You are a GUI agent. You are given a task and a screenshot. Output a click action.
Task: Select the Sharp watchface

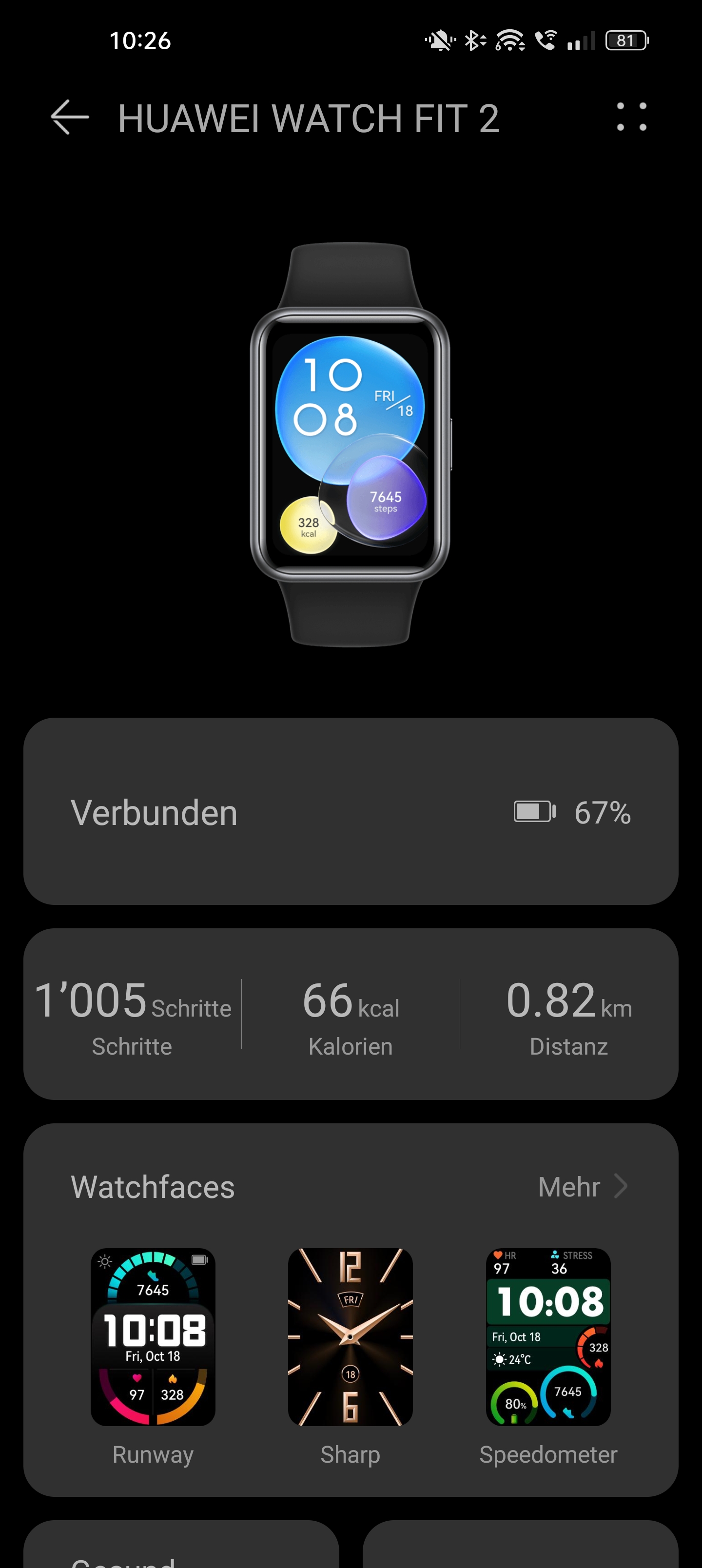pyautogui.click(x=350, y=1337)
